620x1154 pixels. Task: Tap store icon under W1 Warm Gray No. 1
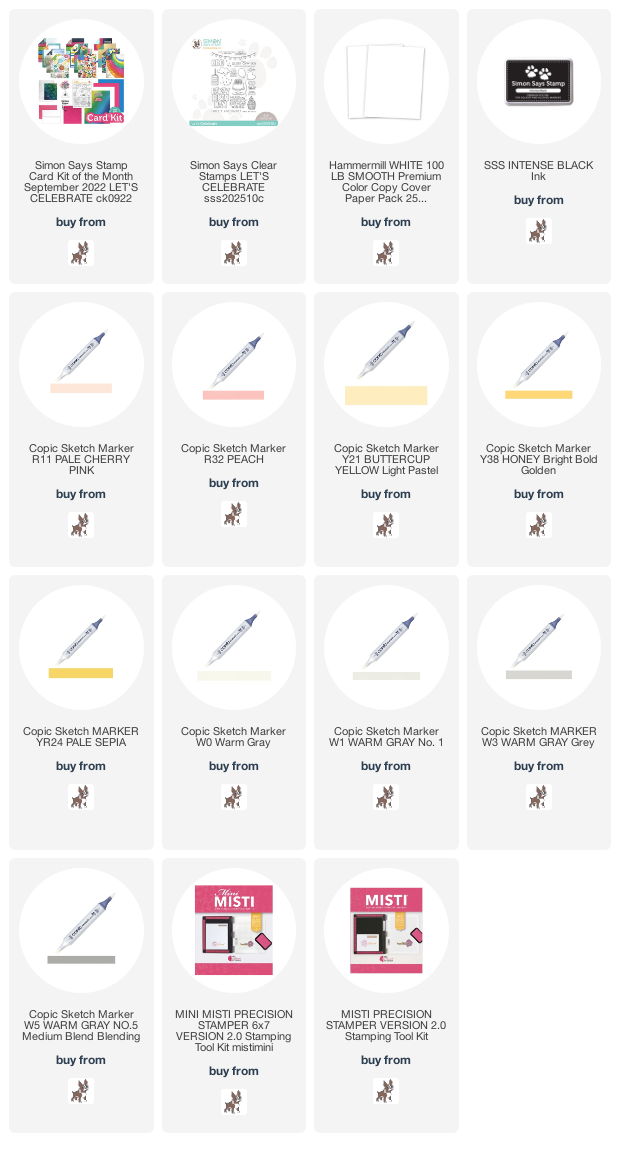click(386, 797)
